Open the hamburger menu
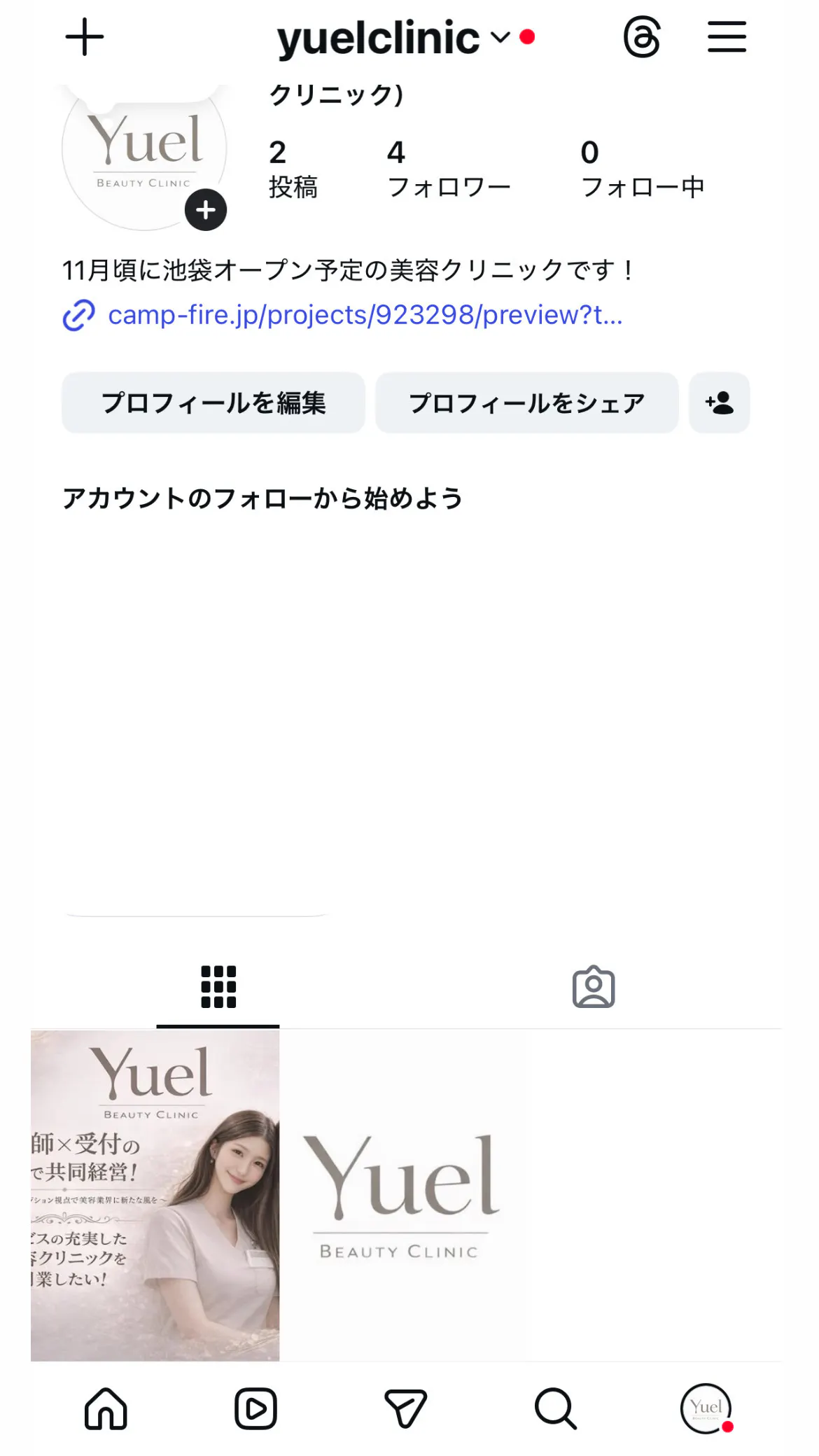This screenshot has height=1456, width=819. coord(727,37)
